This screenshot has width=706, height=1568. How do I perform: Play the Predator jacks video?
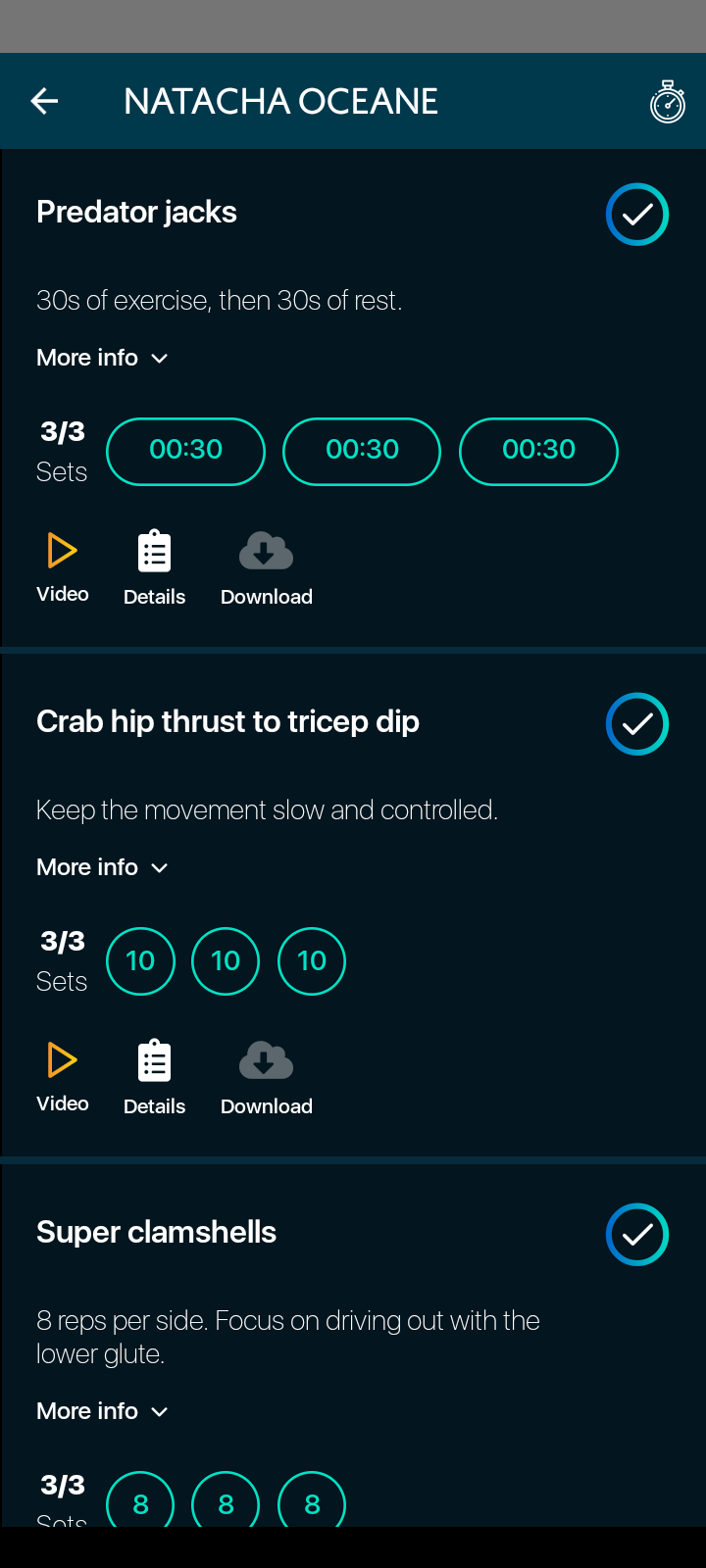click(x=63, y=567)
